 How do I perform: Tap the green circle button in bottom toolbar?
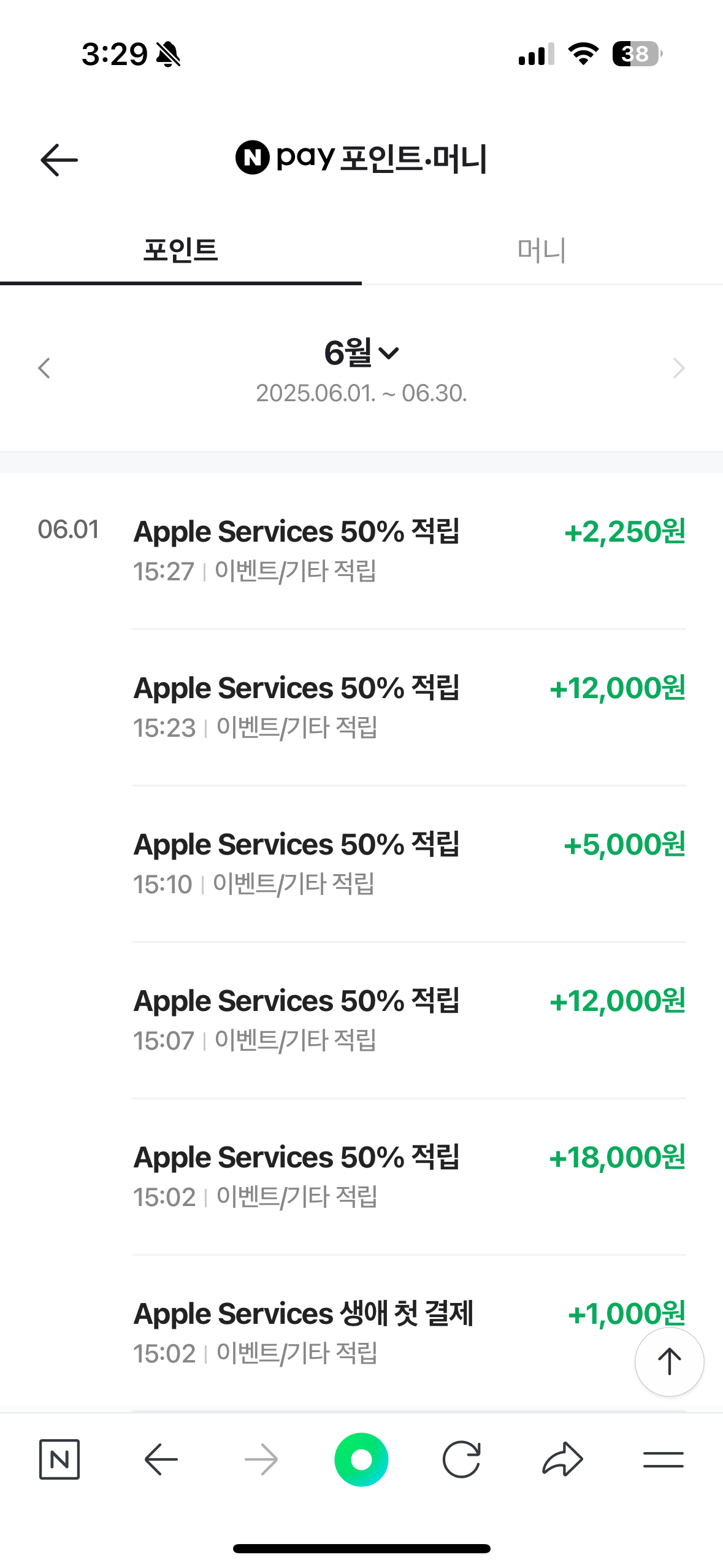361,1459
